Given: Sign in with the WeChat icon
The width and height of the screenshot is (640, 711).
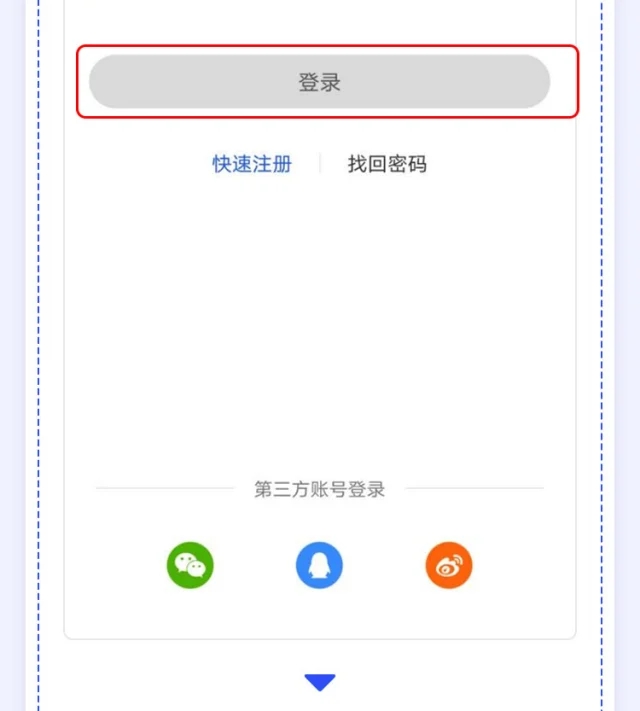Looking at the screenshot, I should pos(190,566).
